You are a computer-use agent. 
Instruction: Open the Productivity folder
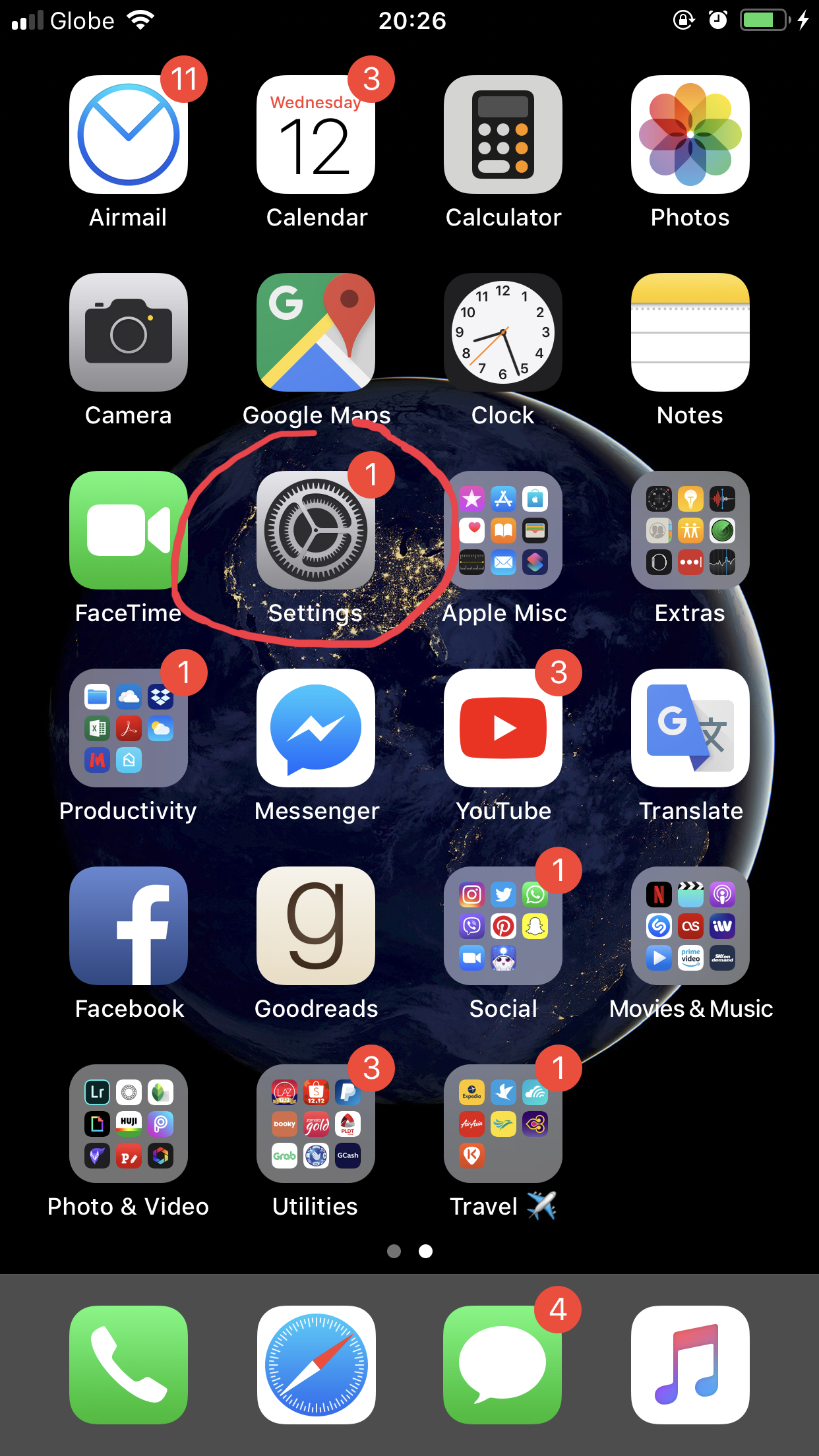(x=129, y=728)
